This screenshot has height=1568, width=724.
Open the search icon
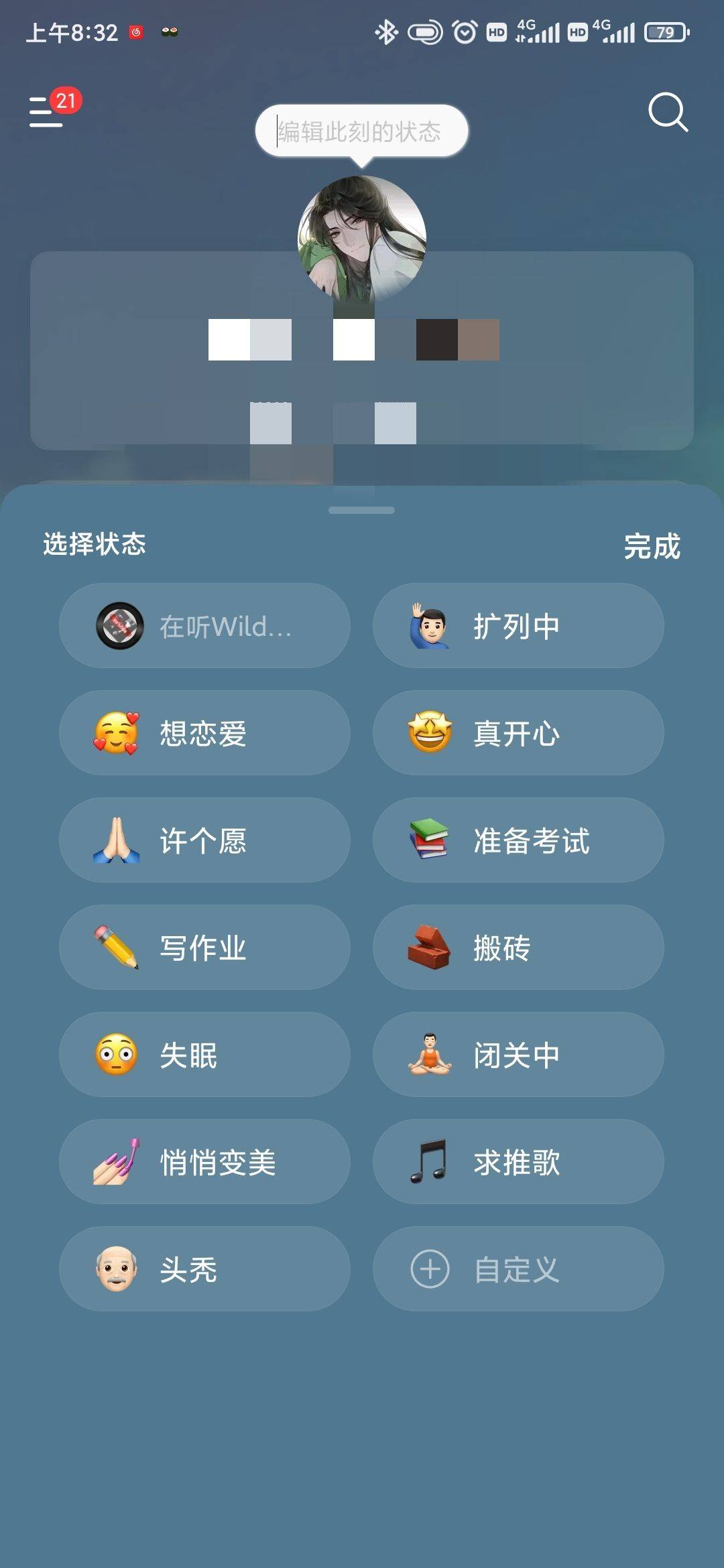668,112
